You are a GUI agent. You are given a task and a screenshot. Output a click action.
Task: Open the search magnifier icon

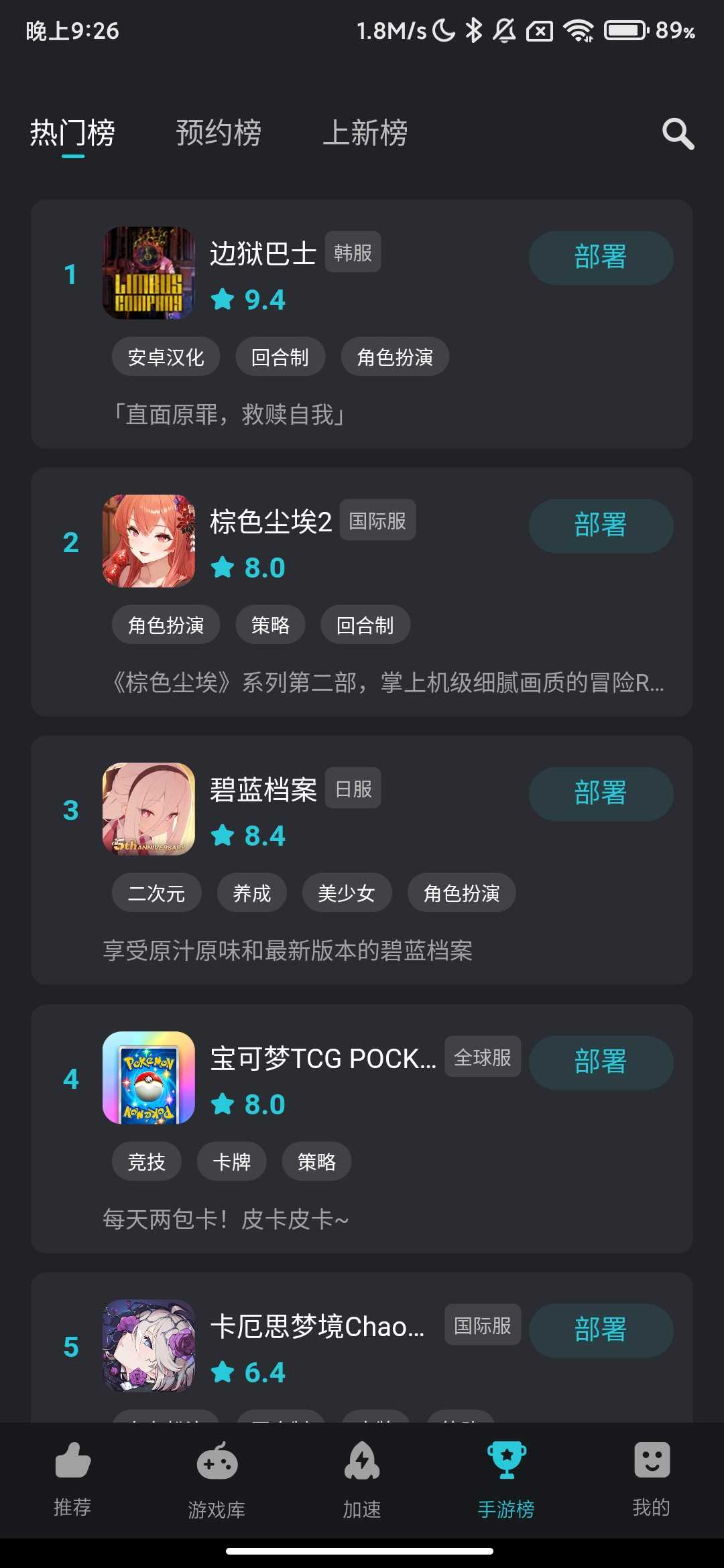[x=678, y=134]
